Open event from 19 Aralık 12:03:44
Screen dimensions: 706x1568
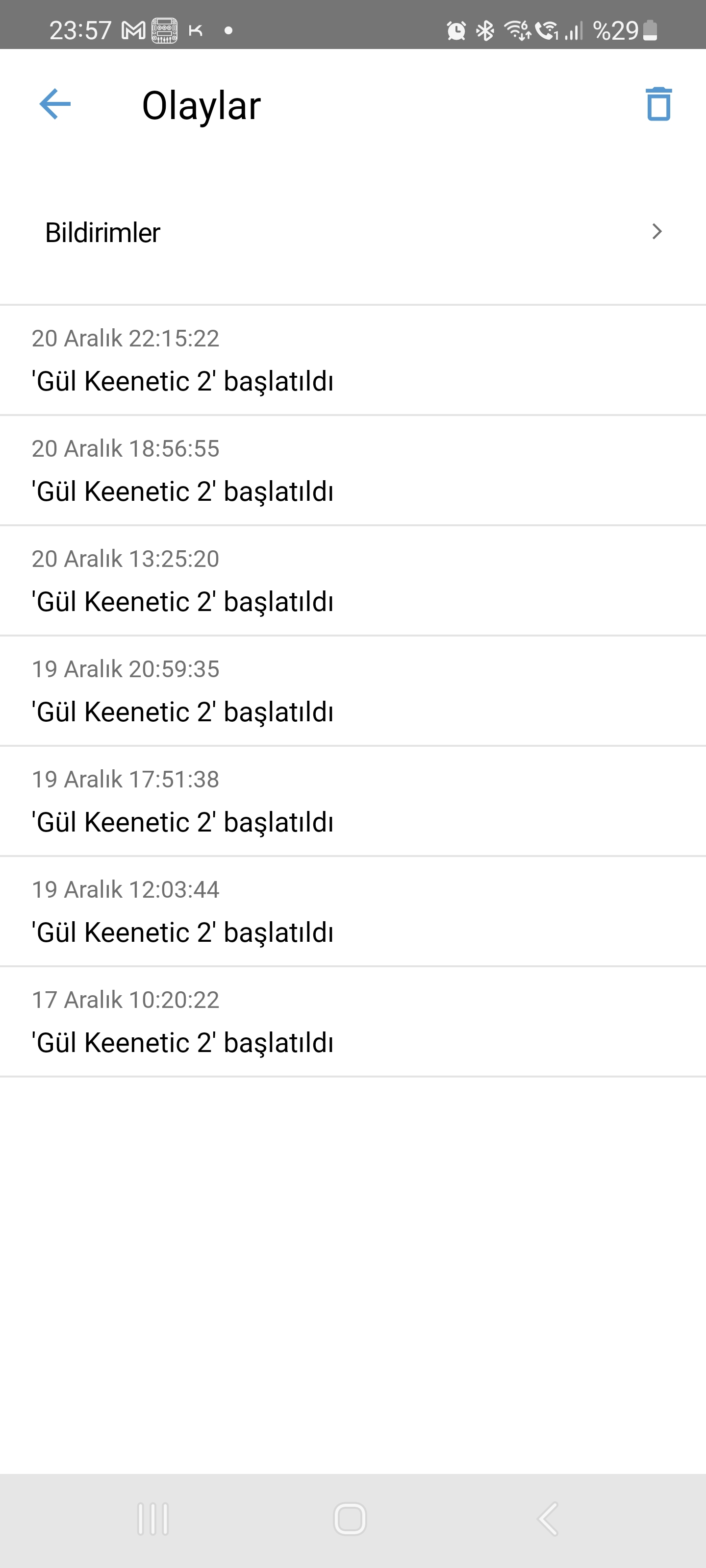coord(353,911)
